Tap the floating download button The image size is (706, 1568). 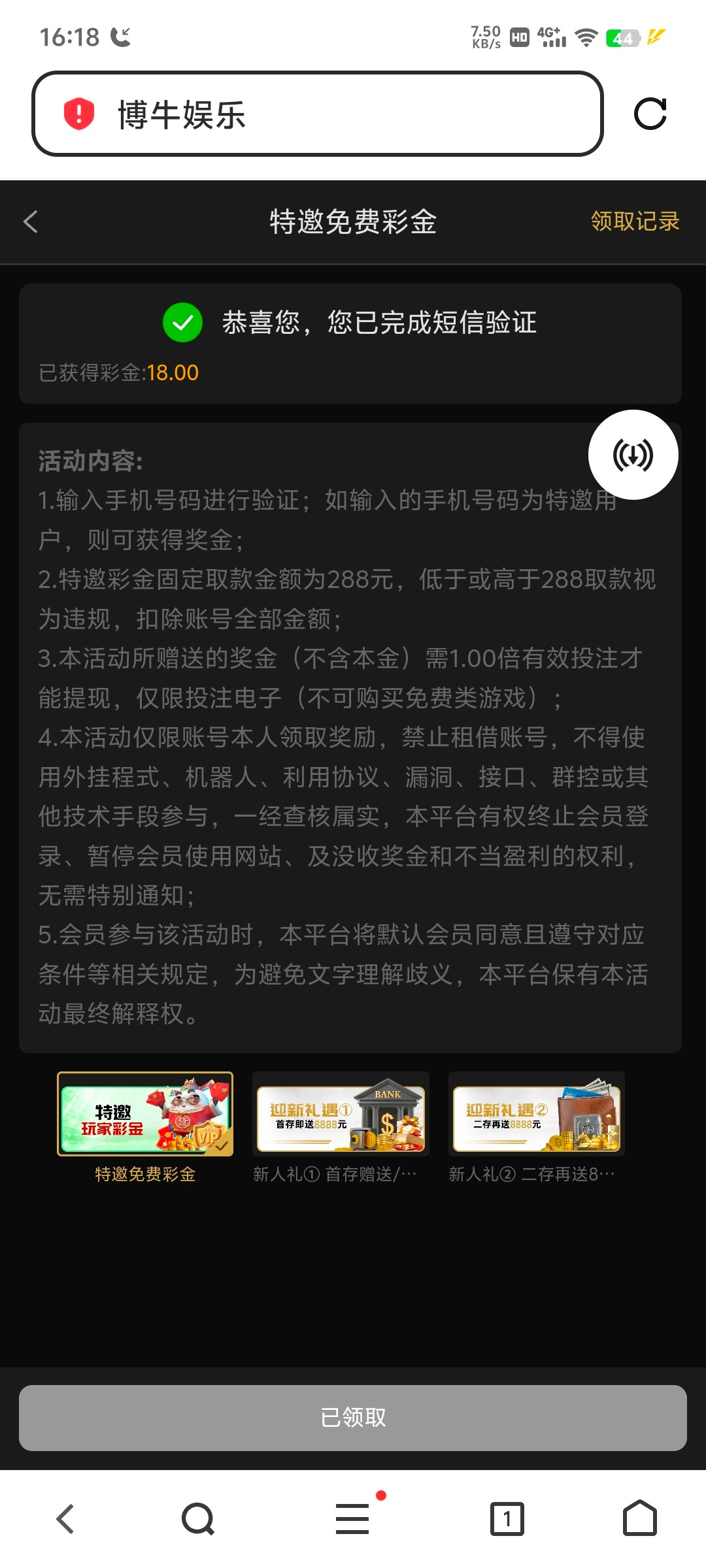pyautogui.click(x=633, y=455)
